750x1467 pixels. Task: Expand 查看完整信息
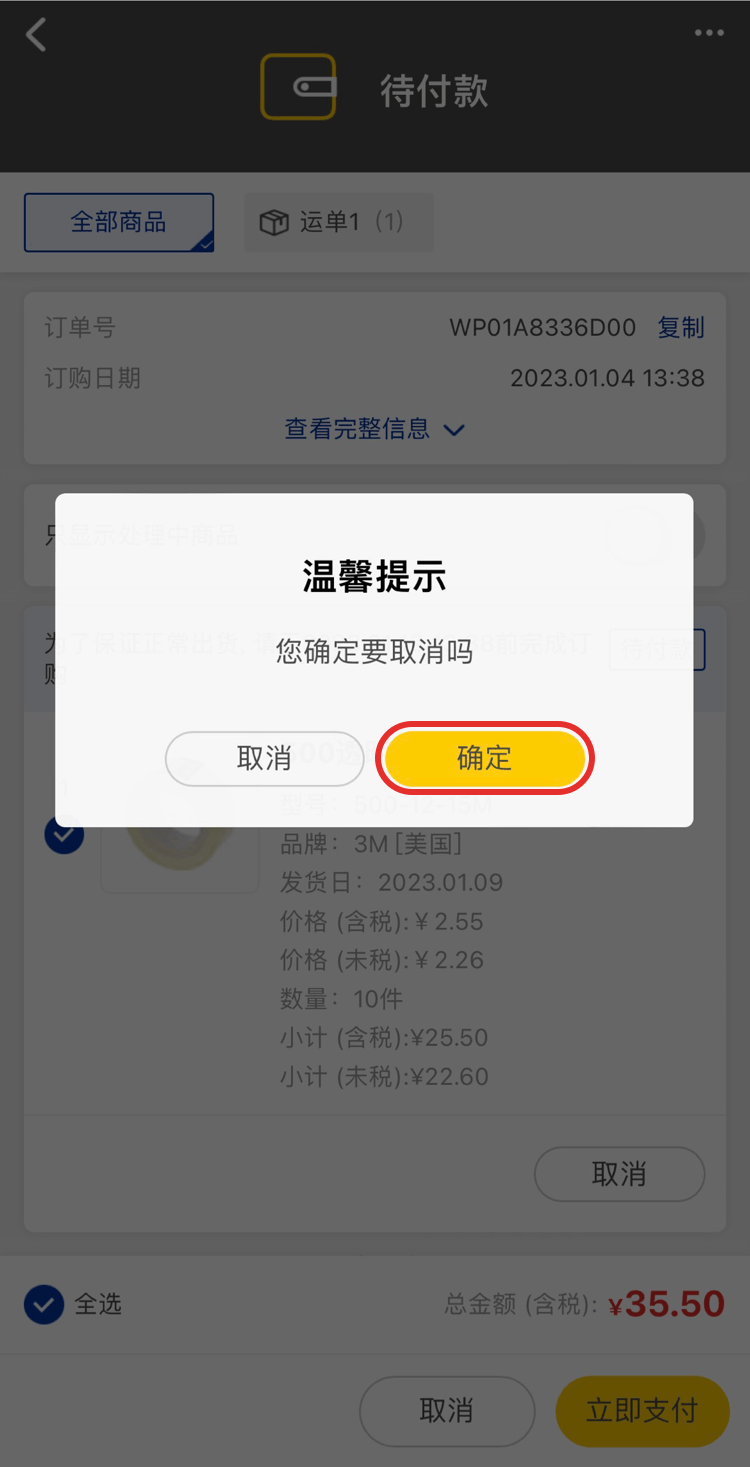click(x=374, y=429)
